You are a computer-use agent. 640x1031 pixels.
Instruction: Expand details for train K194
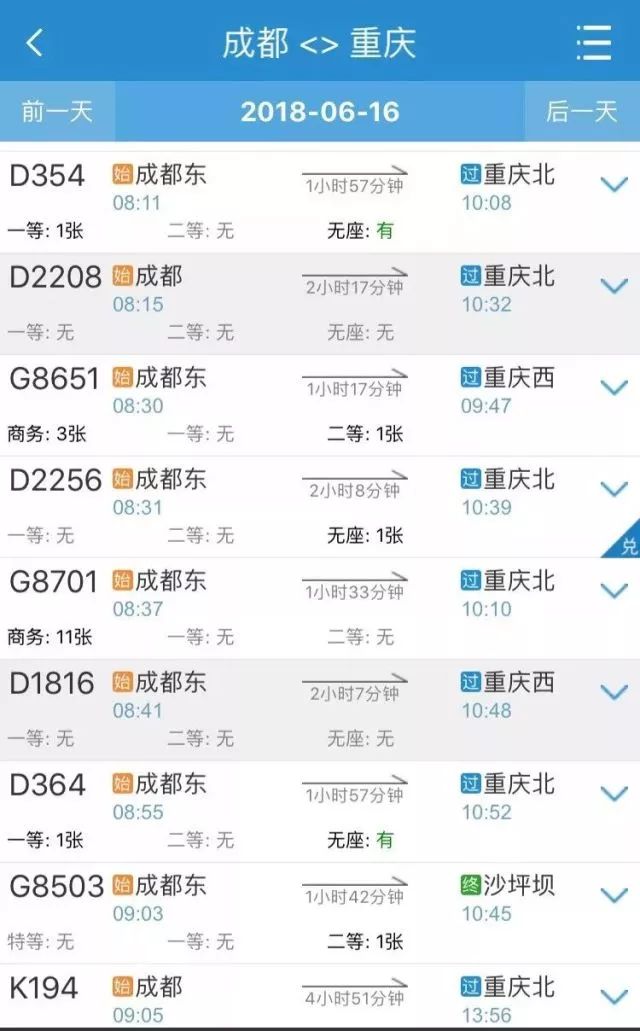[x=614, y=995]
